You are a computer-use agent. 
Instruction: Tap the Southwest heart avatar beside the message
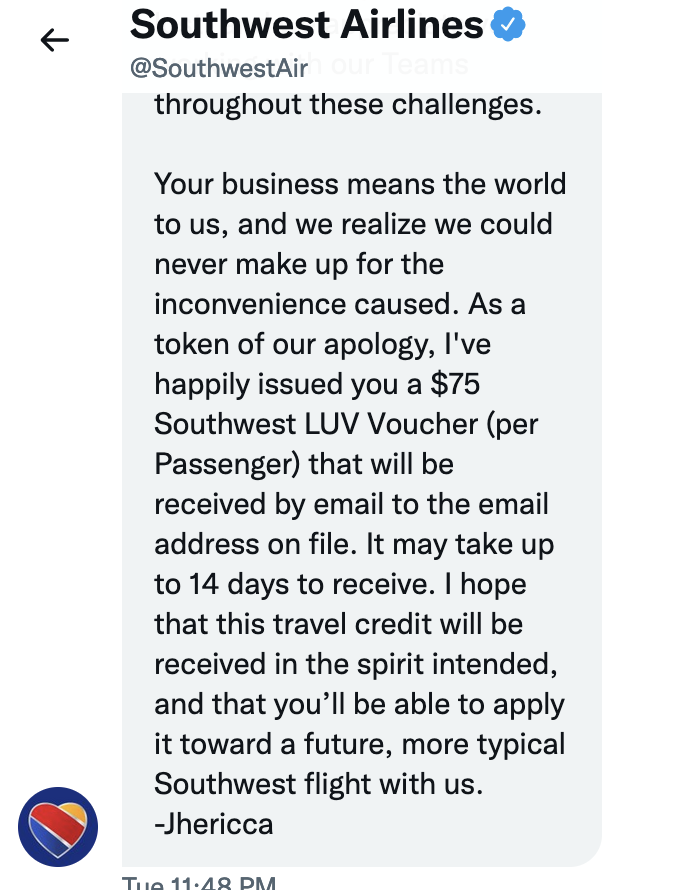(x=58, y=826)
